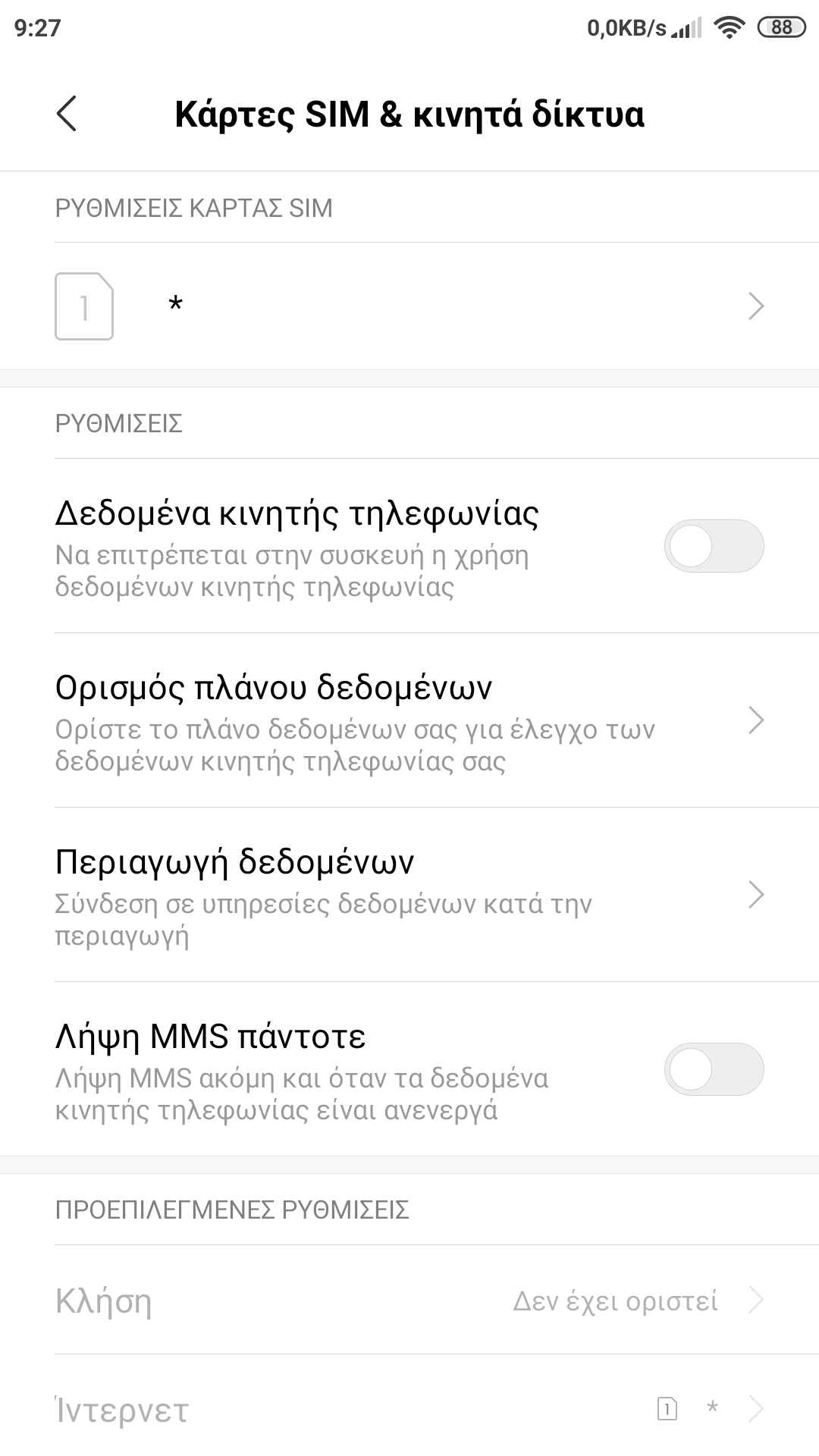
Task: Open SIM card 1 settings
Action: click(x=409, y=306)
